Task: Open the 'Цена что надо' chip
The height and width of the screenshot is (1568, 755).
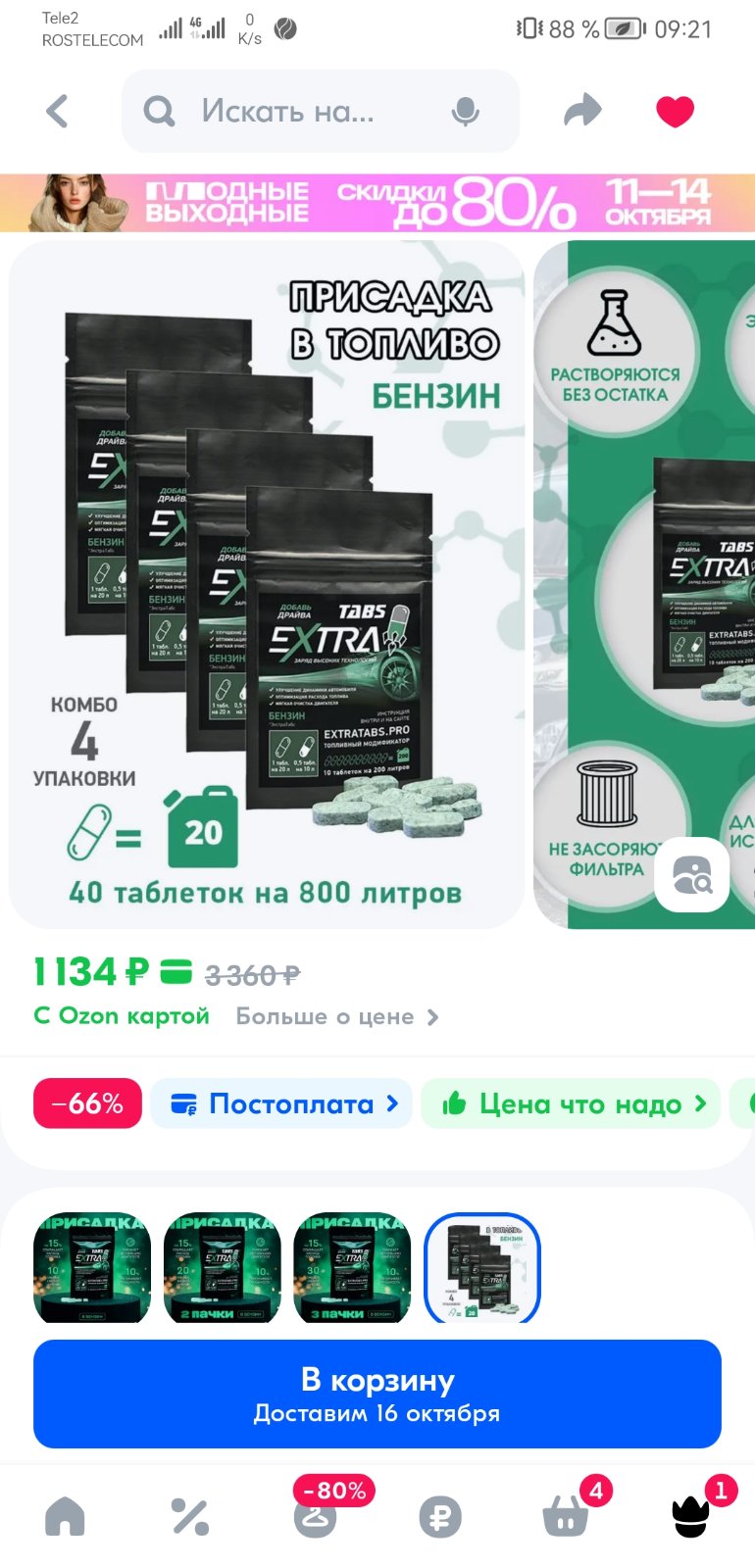Action: click(x=571, y=1103)
